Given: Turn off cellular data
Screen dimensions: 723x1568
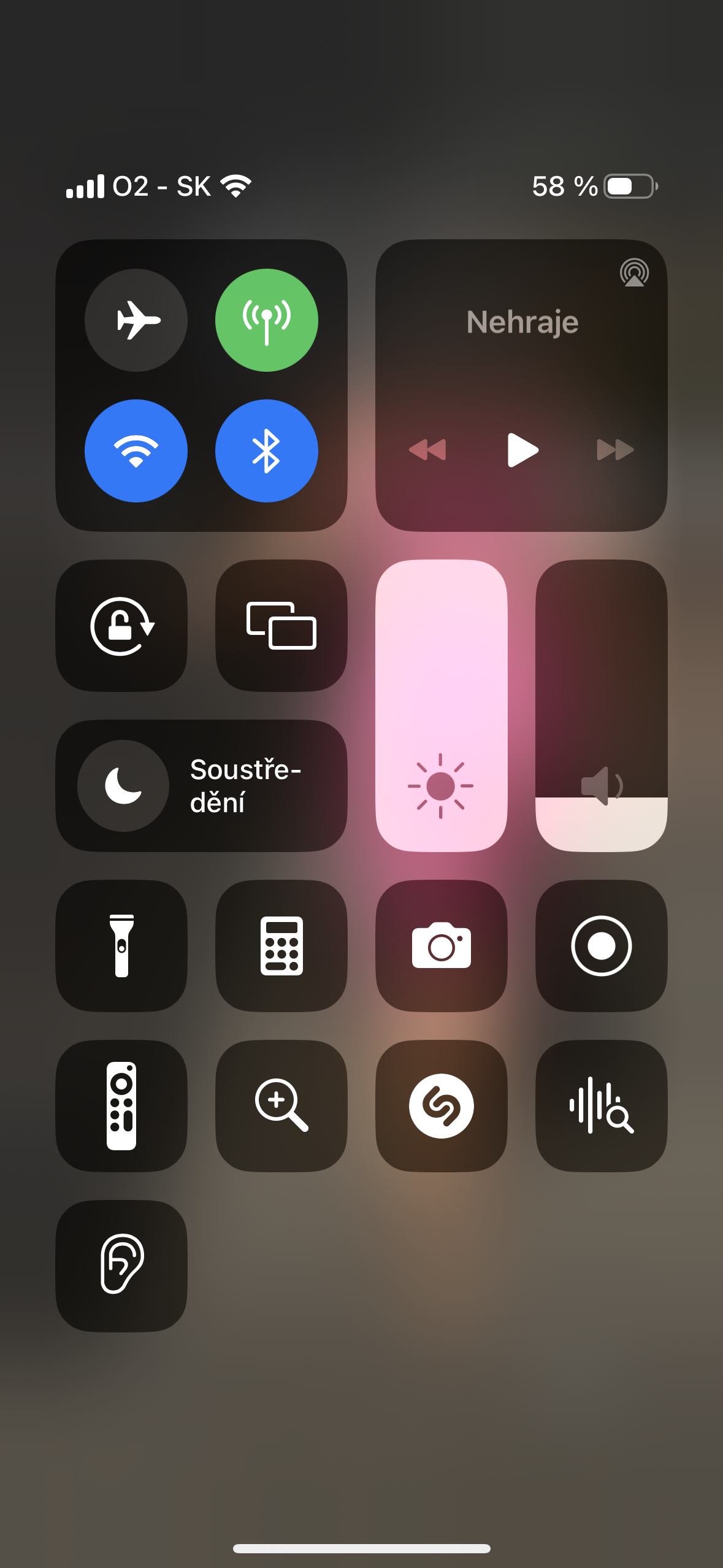Looking at the screenshot, I should (266, 320).
